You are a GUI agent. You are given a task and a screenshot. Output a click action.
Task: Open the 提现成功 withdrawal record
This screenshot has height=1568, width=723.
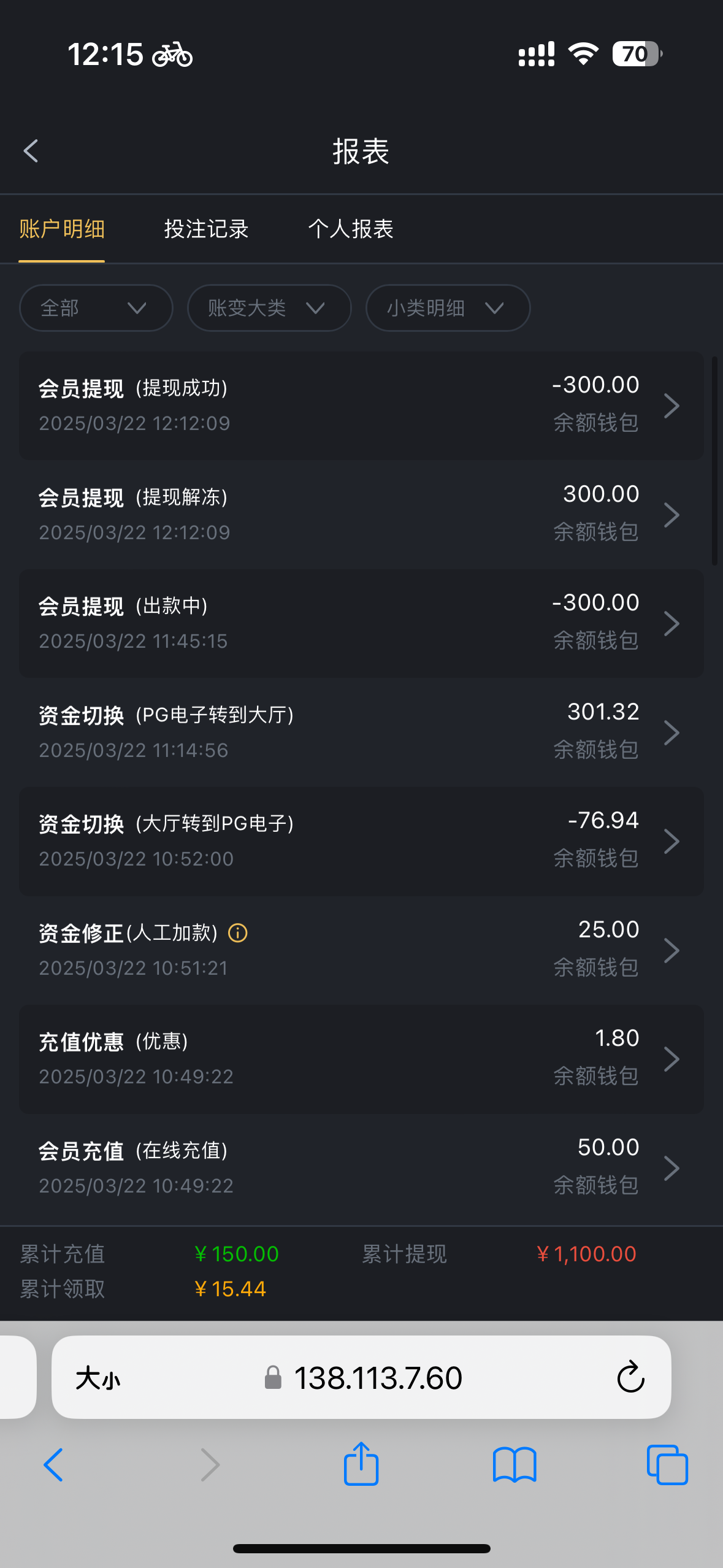361,405
